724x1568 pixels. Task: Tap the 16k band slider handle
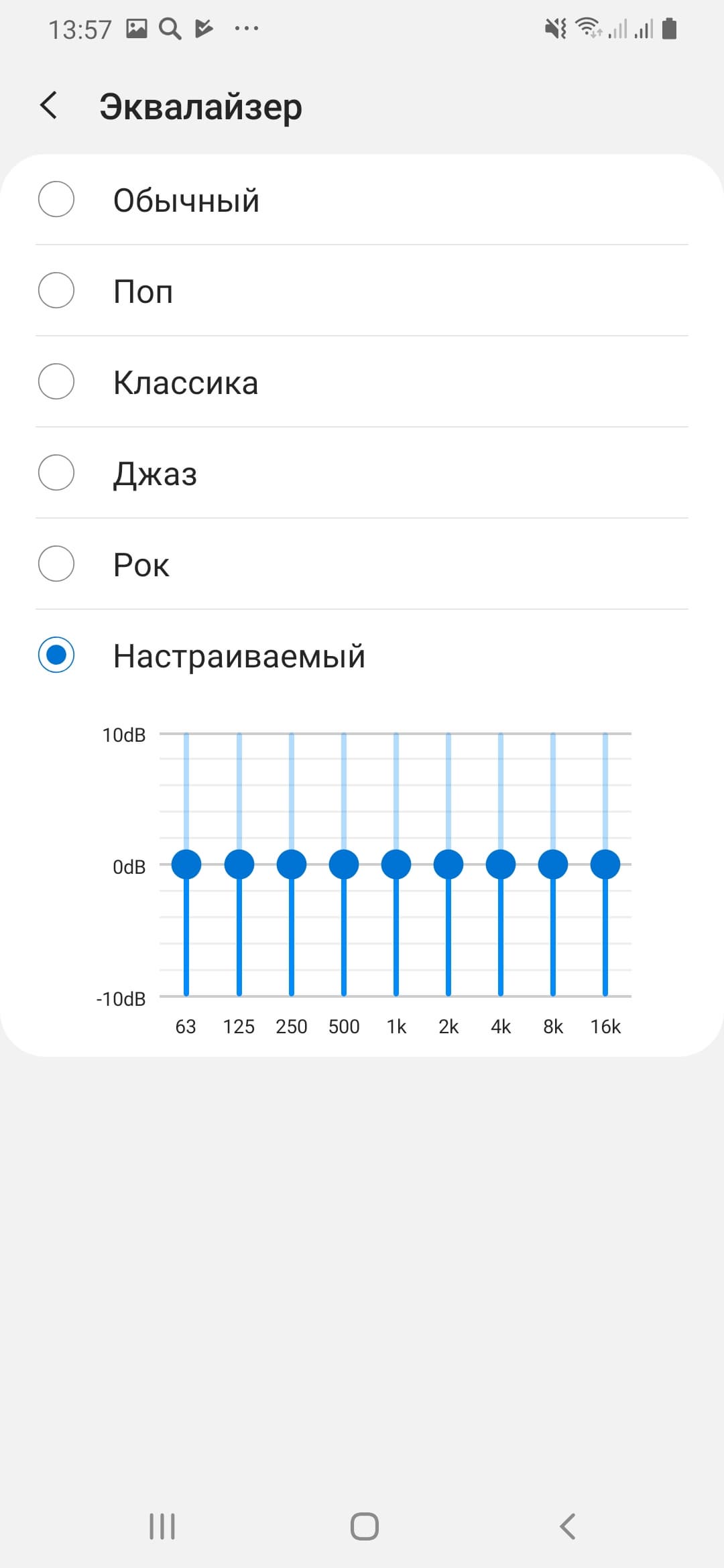click(605, 864)
